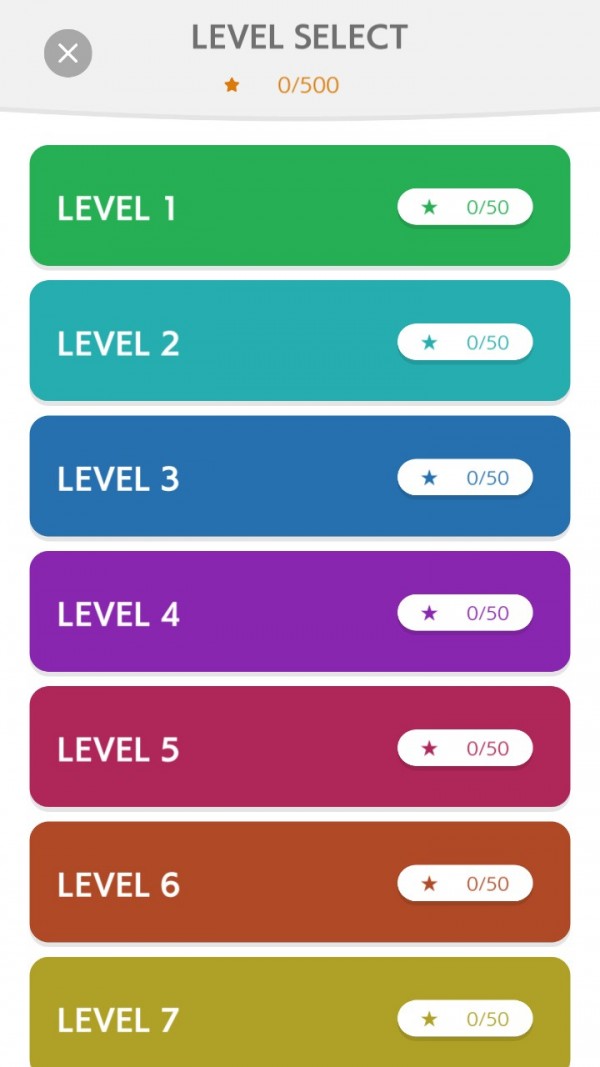
Task: Tap the Level 6 card
Action: pyautogui.click(x=300, y=883)
